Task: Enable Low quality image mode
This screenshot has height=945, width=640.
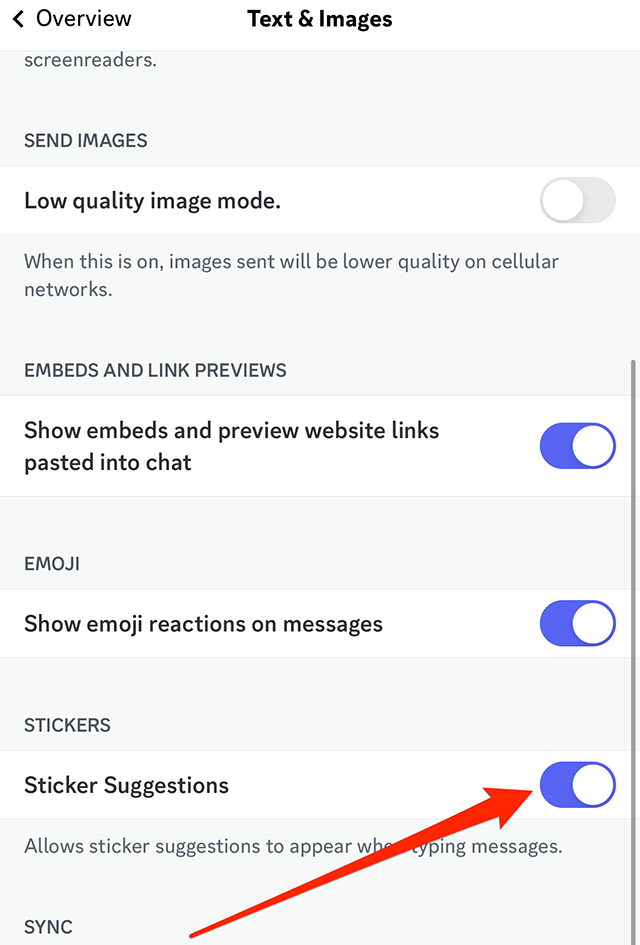Action: click(x=577, y=201)
